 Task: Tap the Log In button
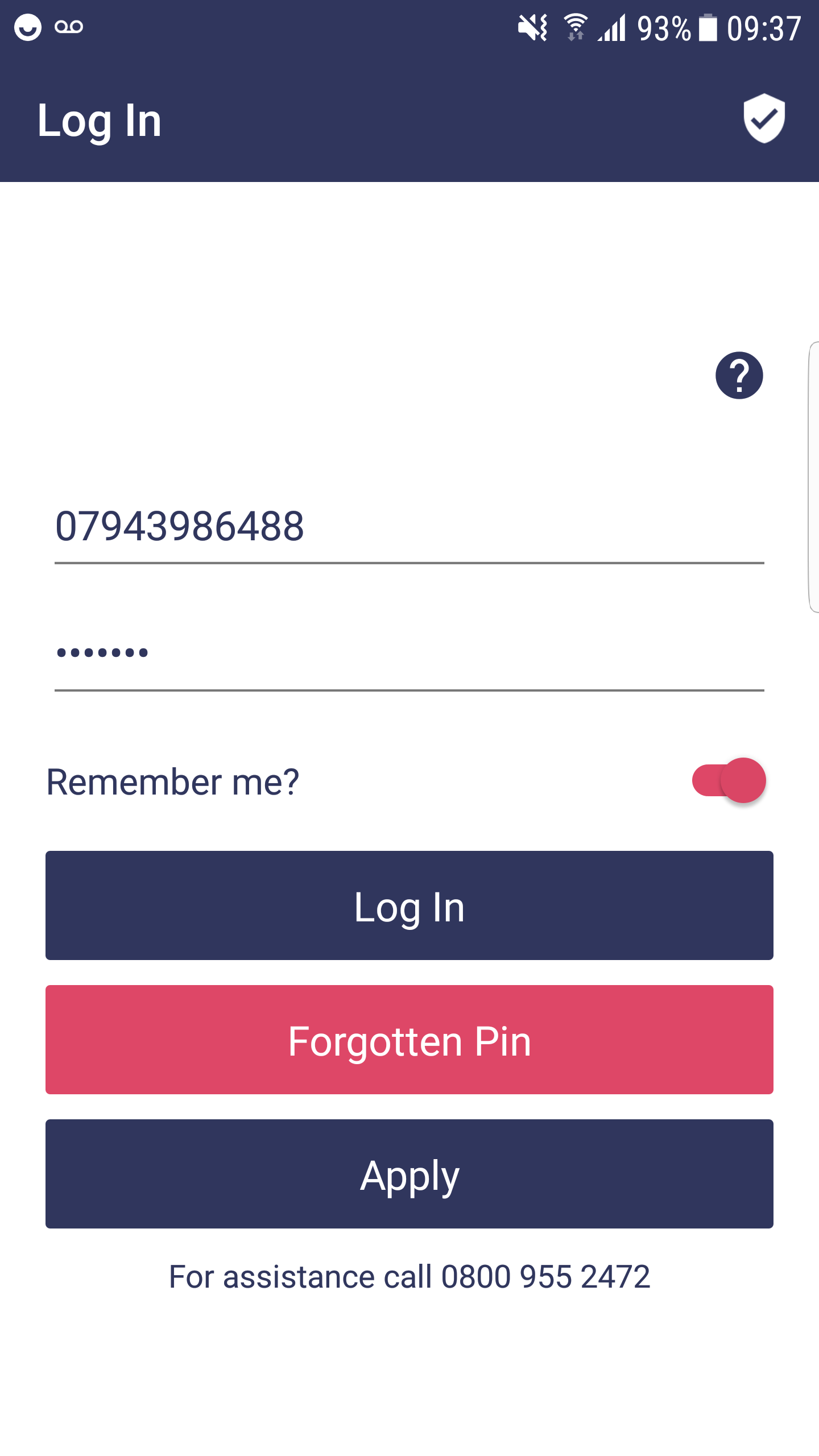tap(409, 905)
